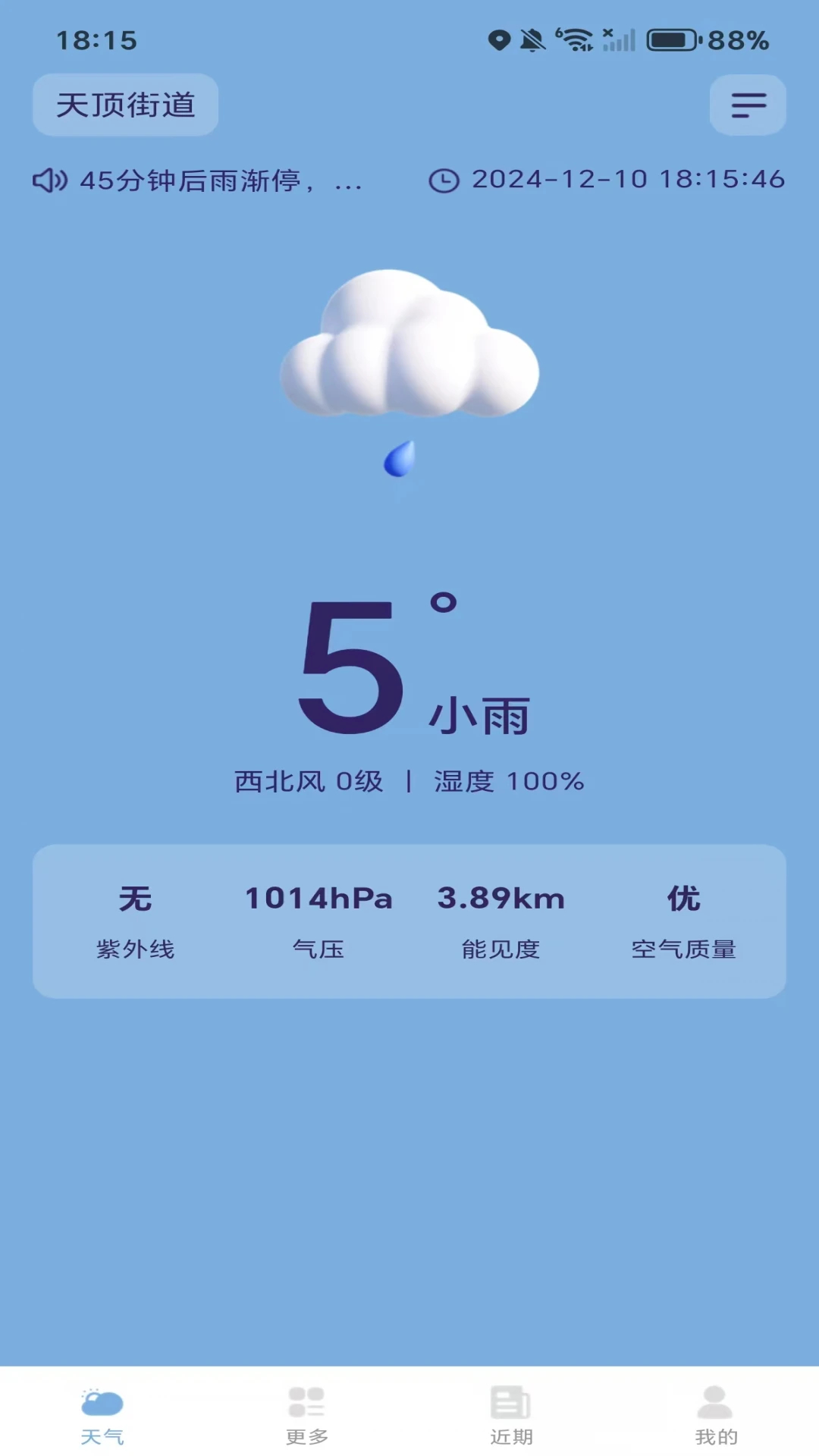The width and height of the screenshot is (819, 1456).
Task: Open the weather settings menu icon
Action: tap(747, 105)
